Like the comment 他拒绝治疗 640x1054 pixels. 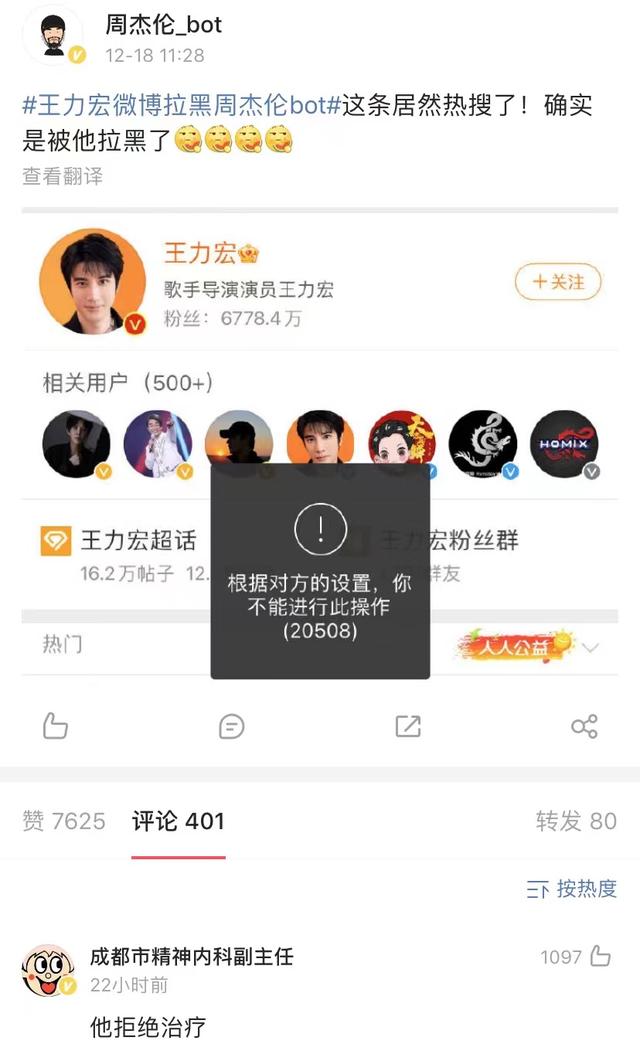pyautogui.click(x=599, y=957)
